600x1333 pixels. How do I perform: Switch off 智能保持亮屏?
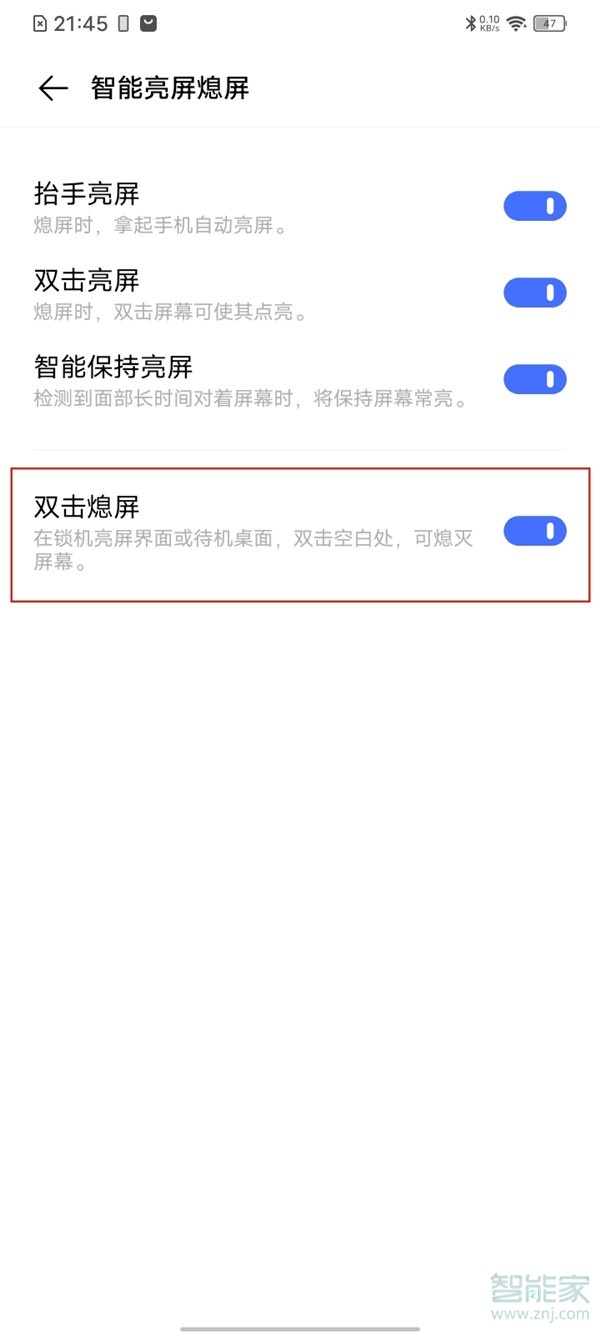click(534, 380)
